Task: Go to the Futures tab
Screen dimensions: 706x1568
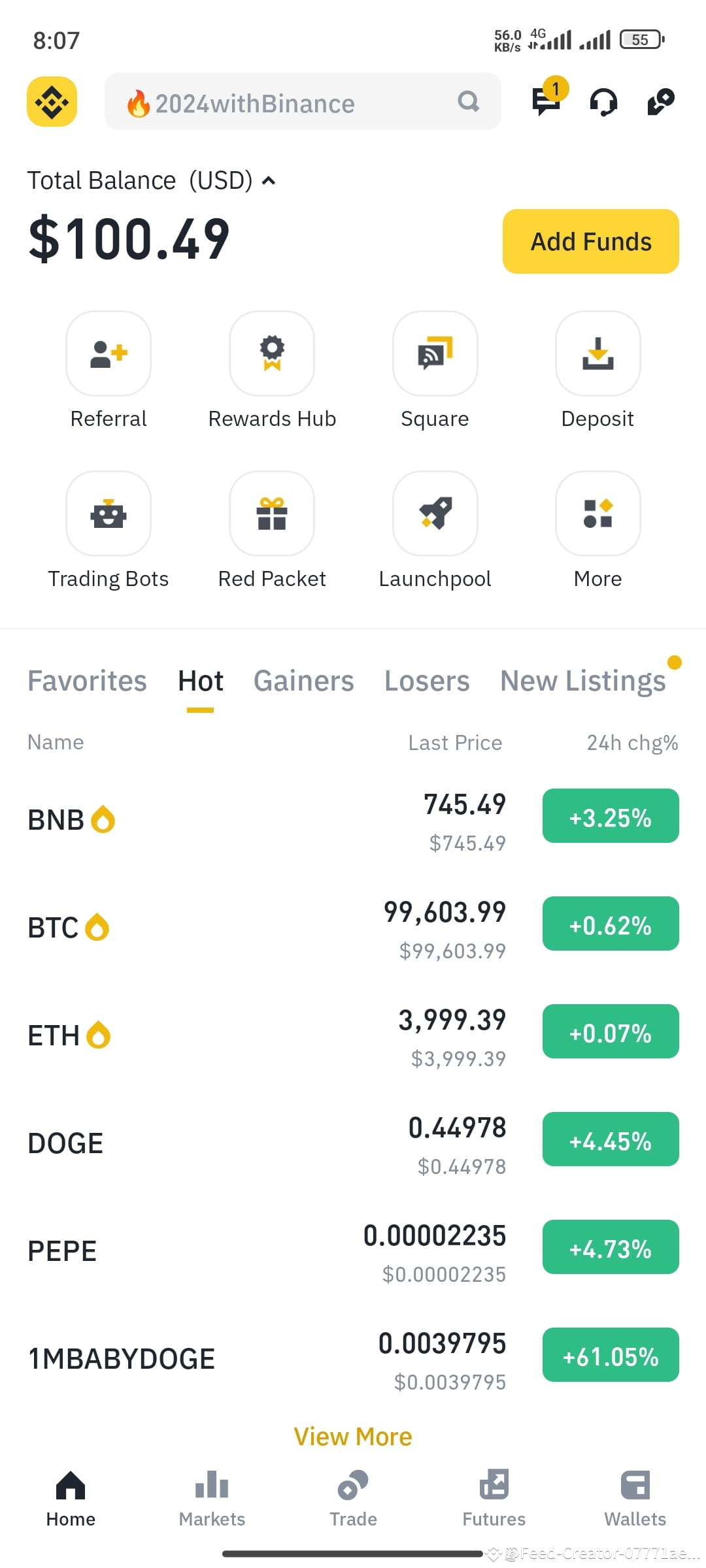Action: tap(494, 1499)
